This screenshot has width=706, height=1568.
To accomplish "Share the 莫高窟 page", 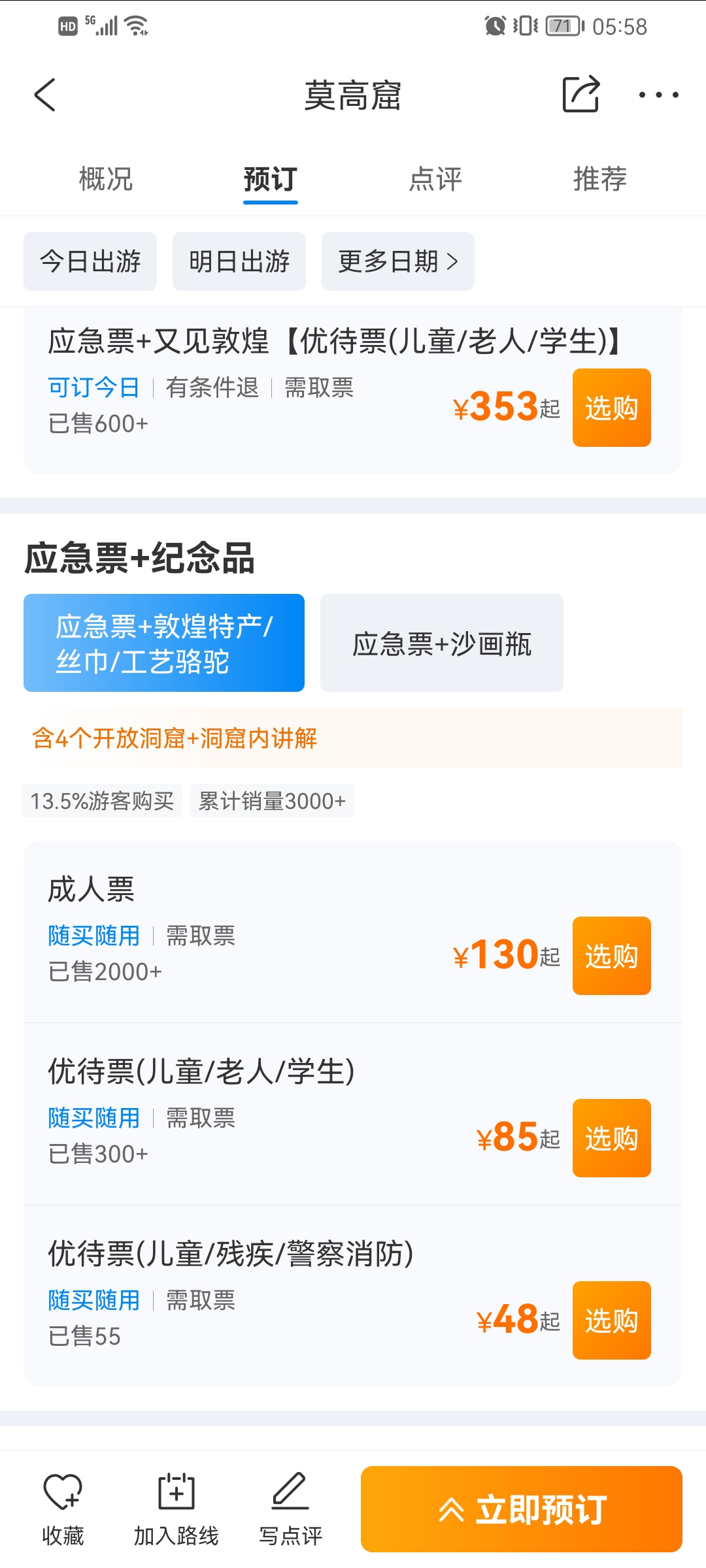I will click(x=580, y=95).
